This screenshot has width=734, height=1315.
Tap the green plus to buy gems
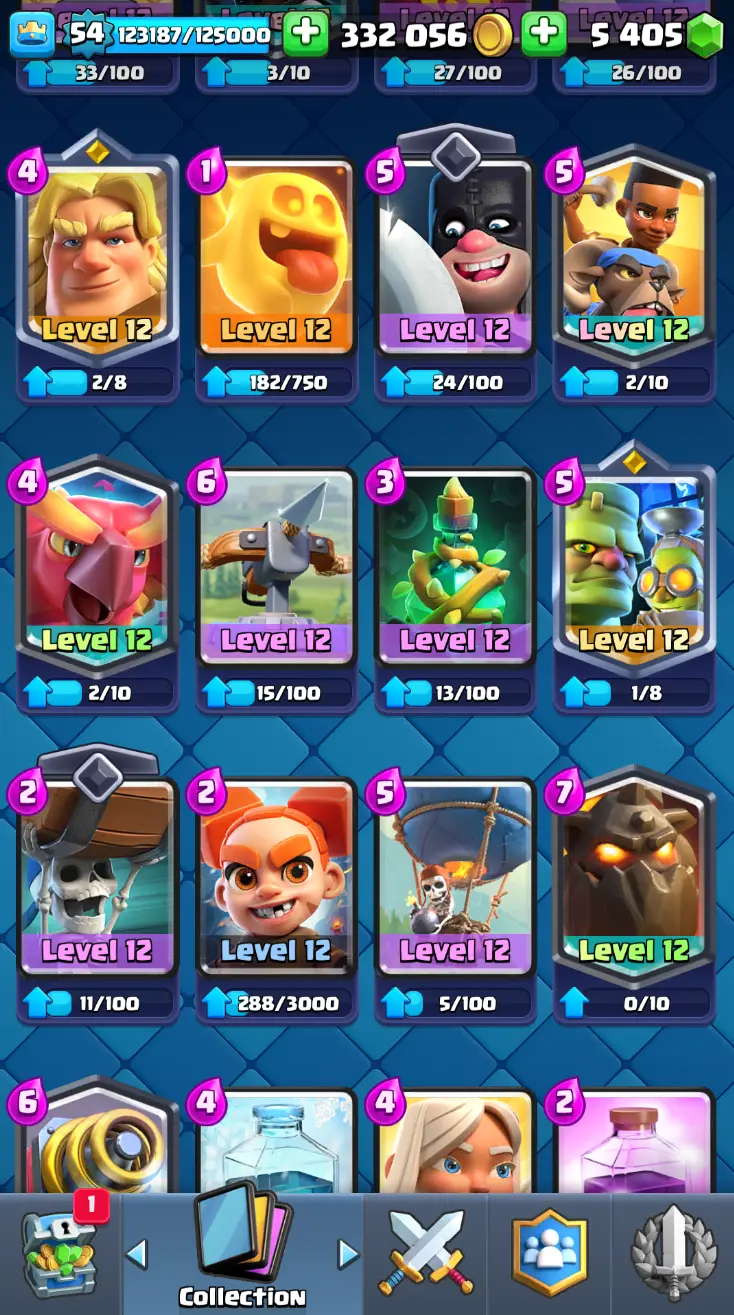click(544, 34)
